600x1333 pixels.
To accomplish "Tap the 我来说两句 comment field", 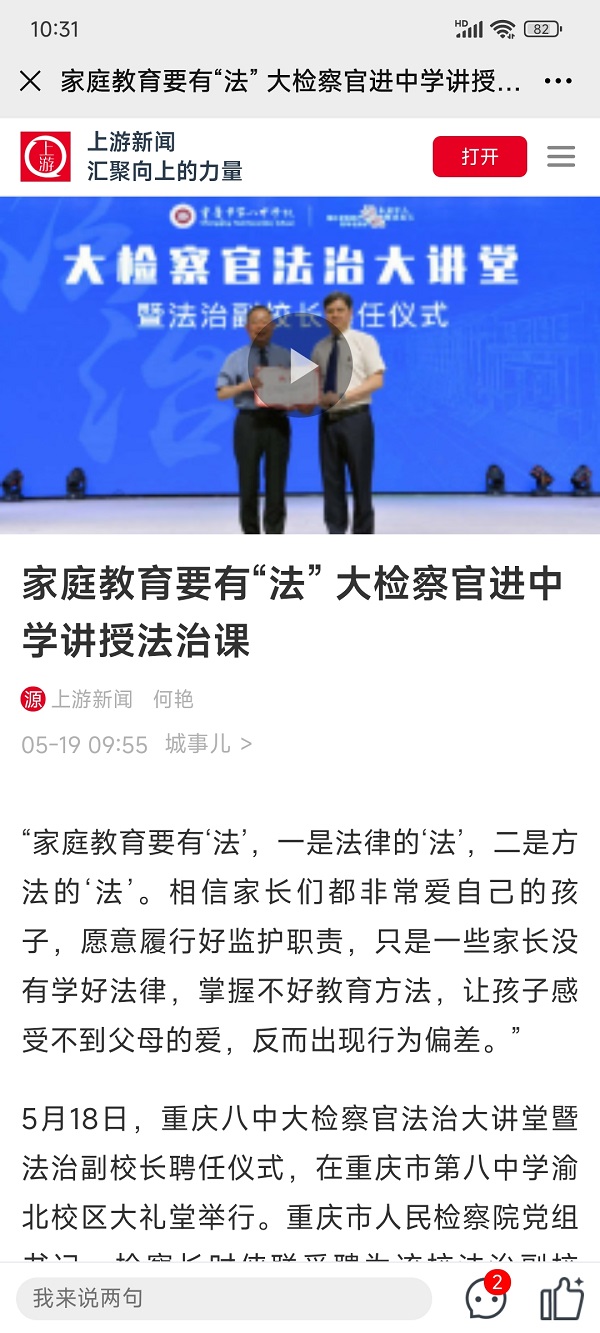I will tap(223, 1298).
